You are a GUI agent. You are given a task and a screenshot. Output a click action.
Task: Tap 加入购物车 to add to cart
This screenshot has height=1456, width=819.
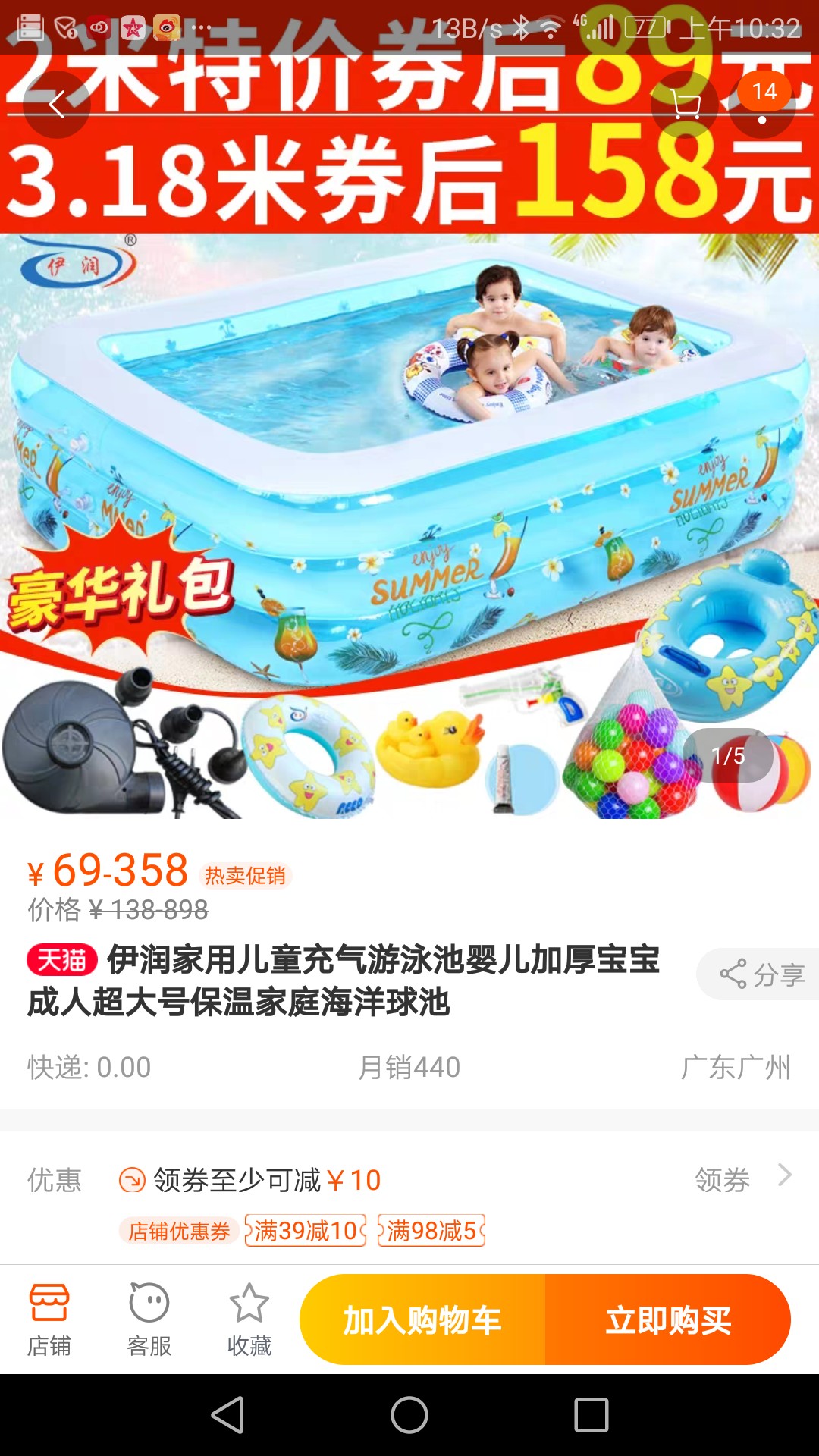click(422, 1319)
